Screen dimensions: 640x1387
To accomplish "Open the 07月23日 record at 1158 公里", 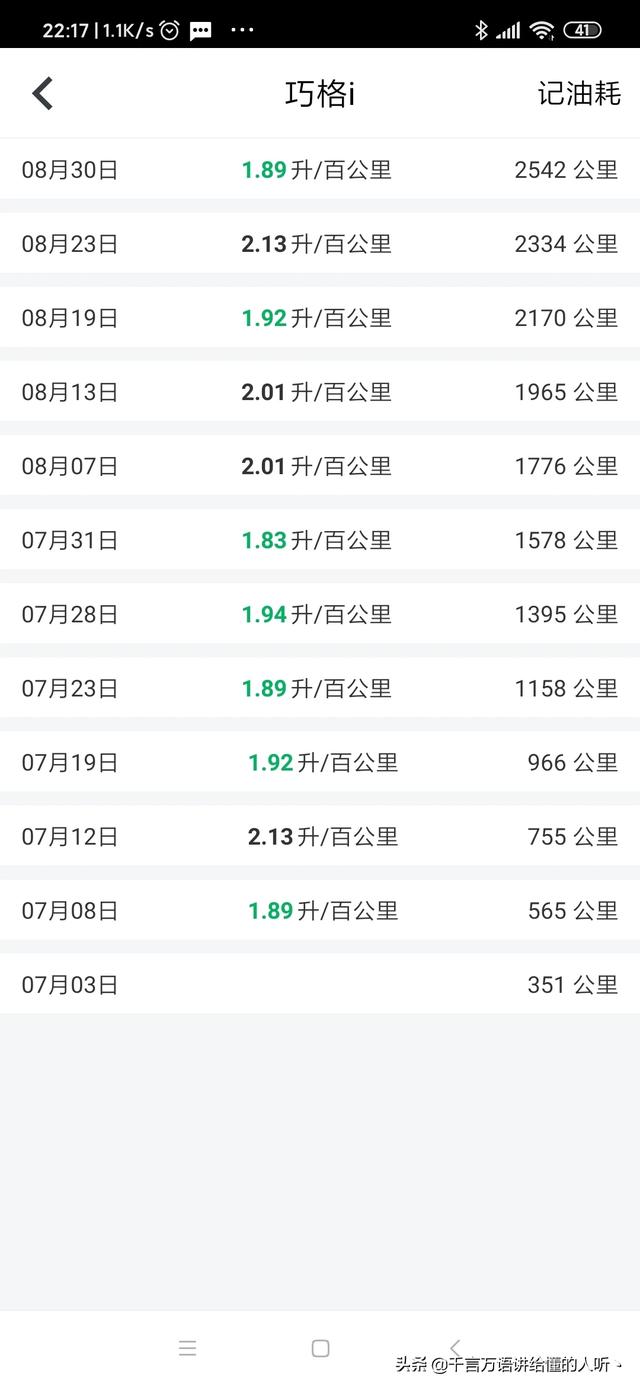I will pos(320,688).
